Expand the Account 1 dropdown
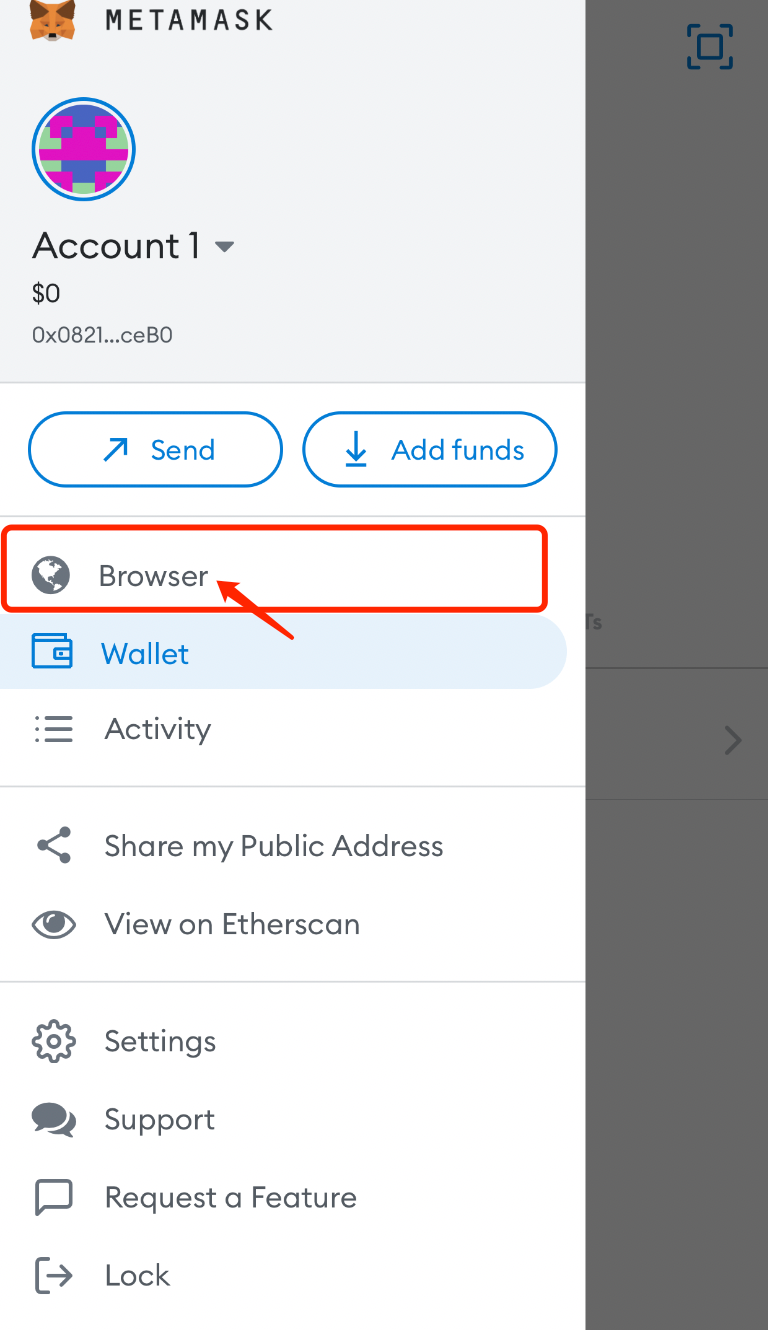The image size is (768, 1330). click(224, 247)
